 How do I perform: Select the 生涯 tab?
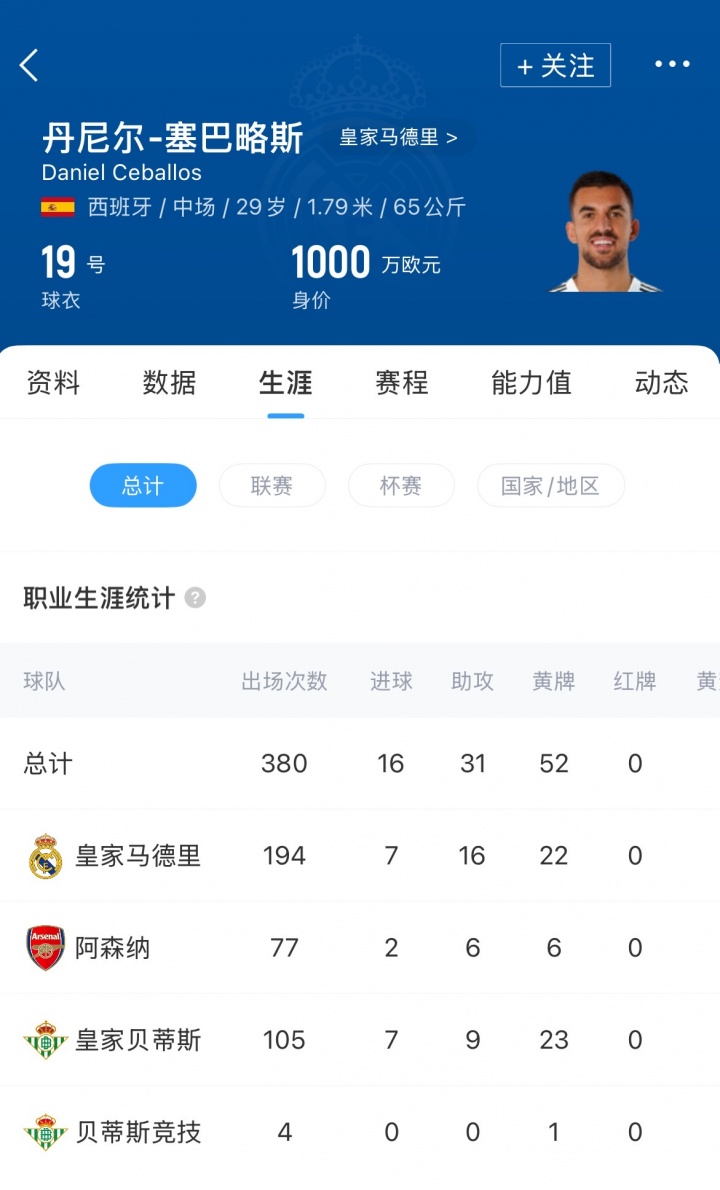click(x=286, y=383)
